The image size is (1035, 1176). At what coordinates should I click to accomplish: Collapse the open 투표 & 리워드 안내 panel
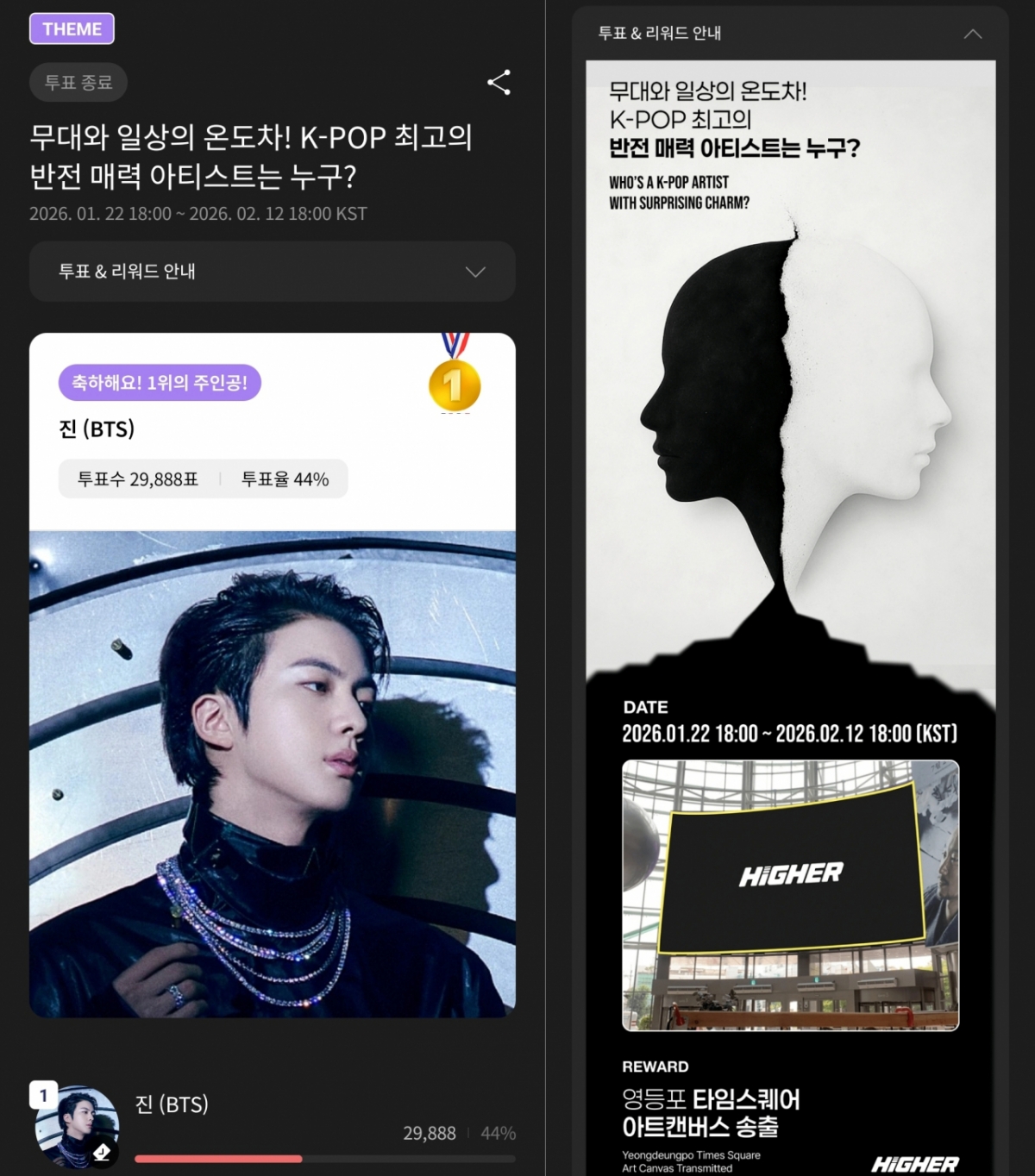pos(972,34)
